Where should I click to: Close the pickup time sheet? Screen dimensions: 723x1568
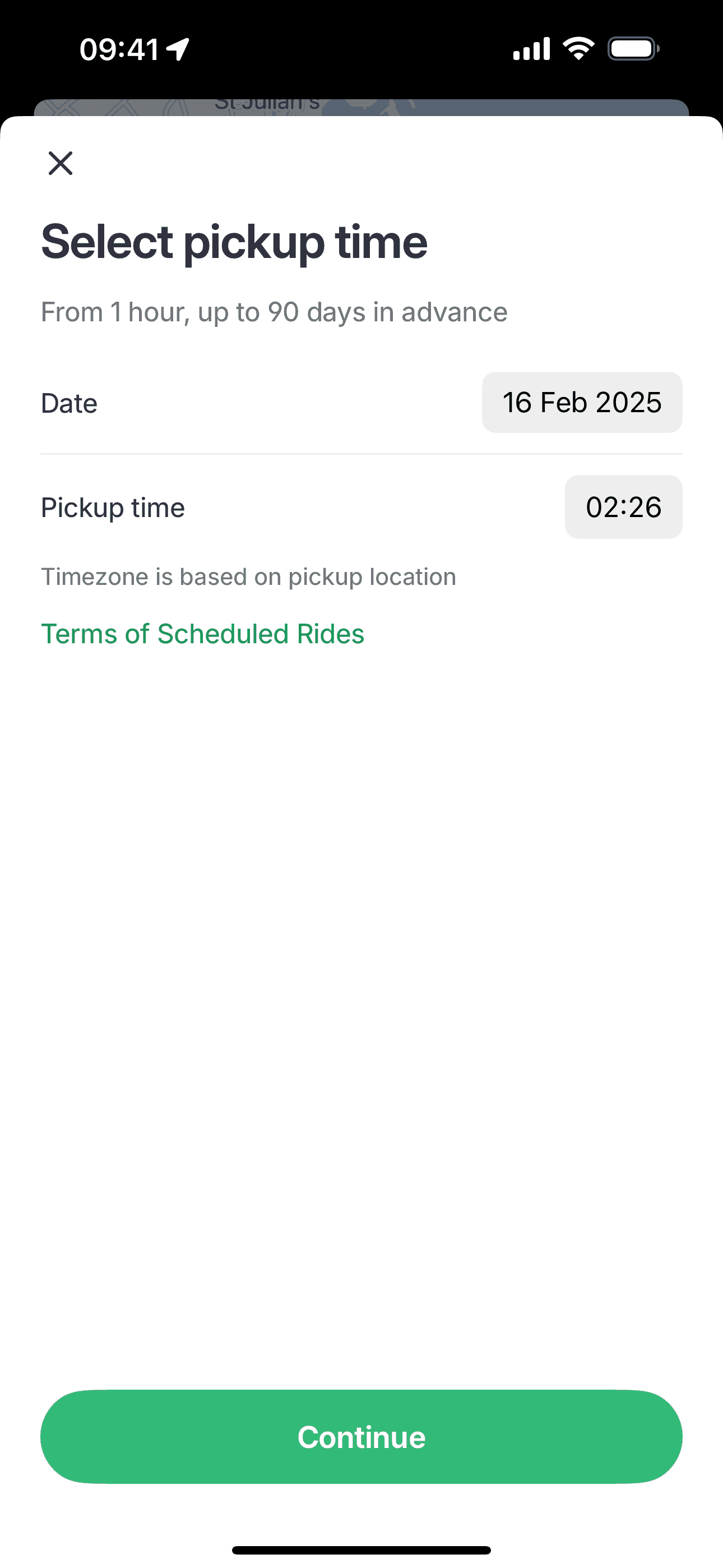[x=61, y=163]
